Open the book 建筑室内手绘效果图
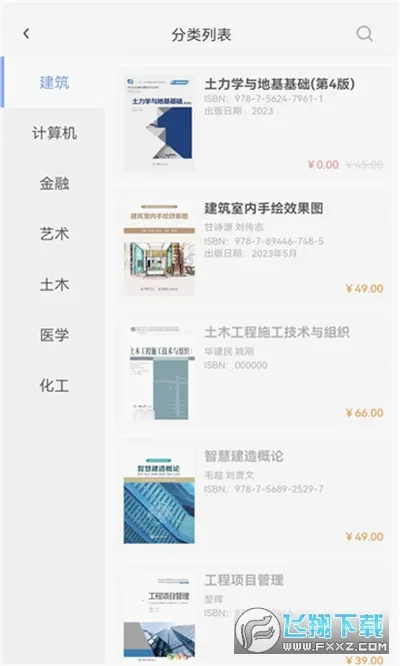Image resolution: width=400 pixels, height=666 pixels. 253,248
